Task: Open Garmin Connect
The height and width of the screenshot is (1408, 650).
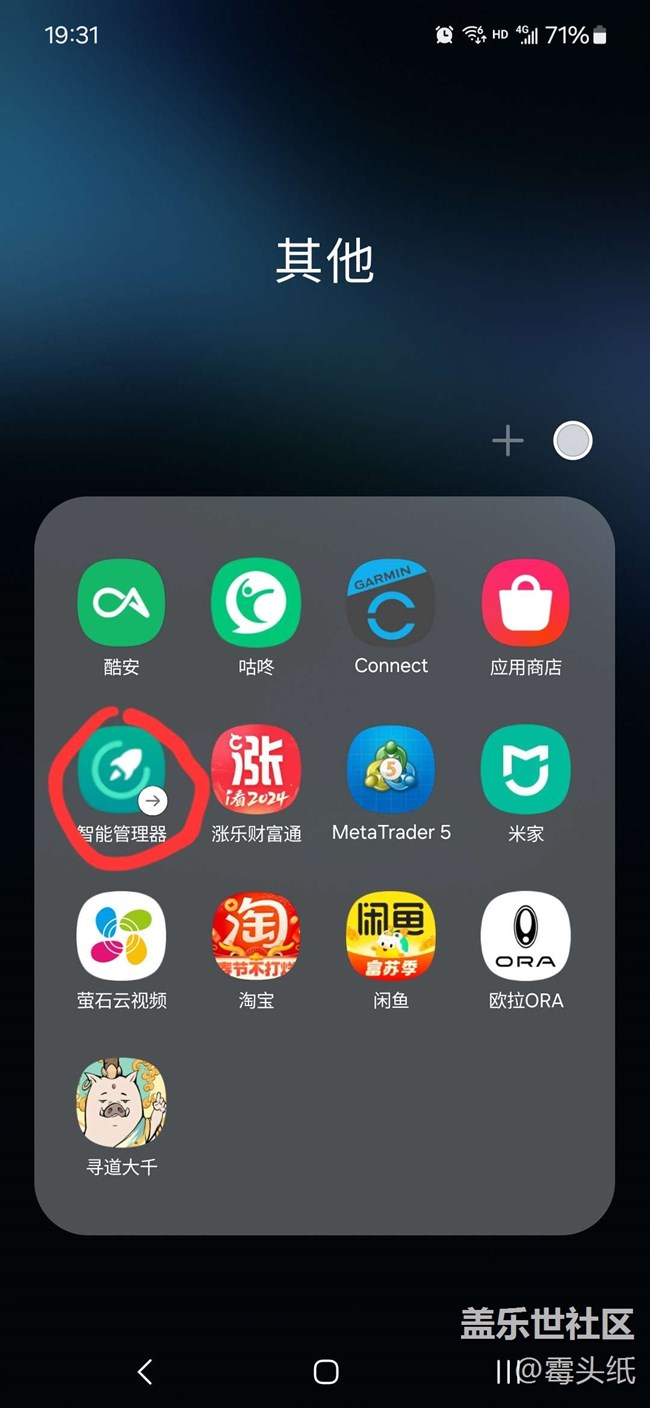Action: 391,603
